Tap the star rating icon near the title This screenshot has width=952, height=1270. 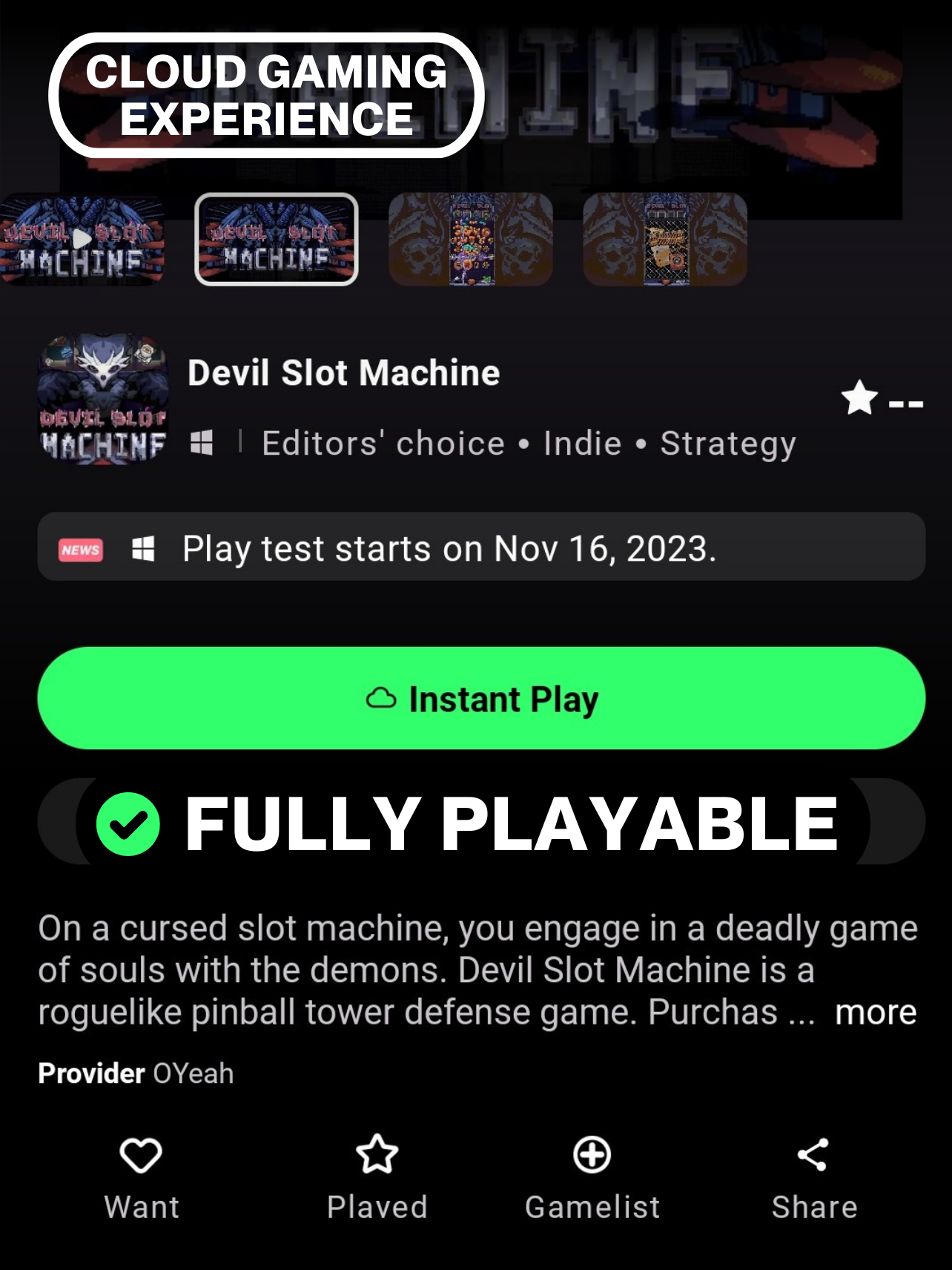point(859,399)
